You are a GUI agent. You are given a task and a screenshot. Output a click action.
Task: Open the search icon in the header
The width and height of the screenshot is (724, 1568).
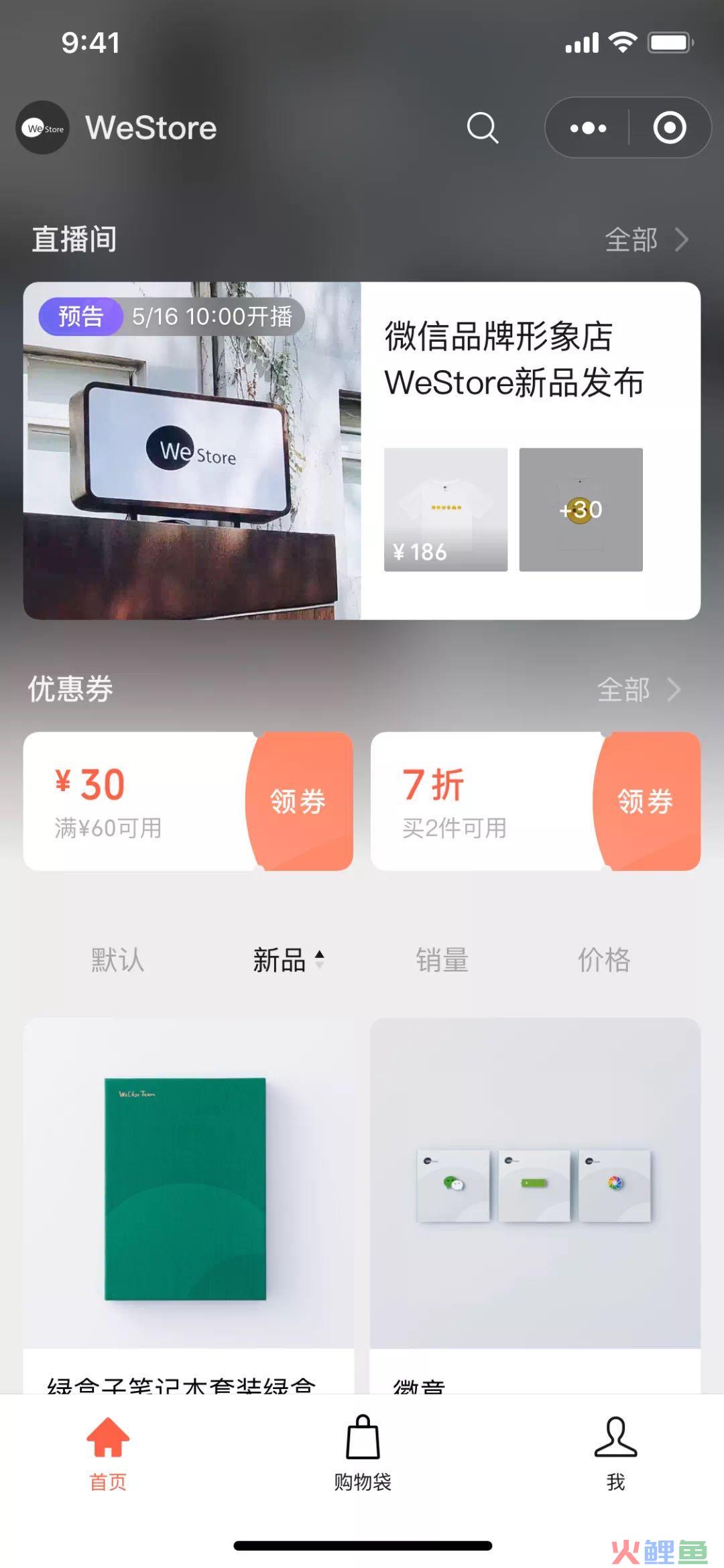point(483,127)
